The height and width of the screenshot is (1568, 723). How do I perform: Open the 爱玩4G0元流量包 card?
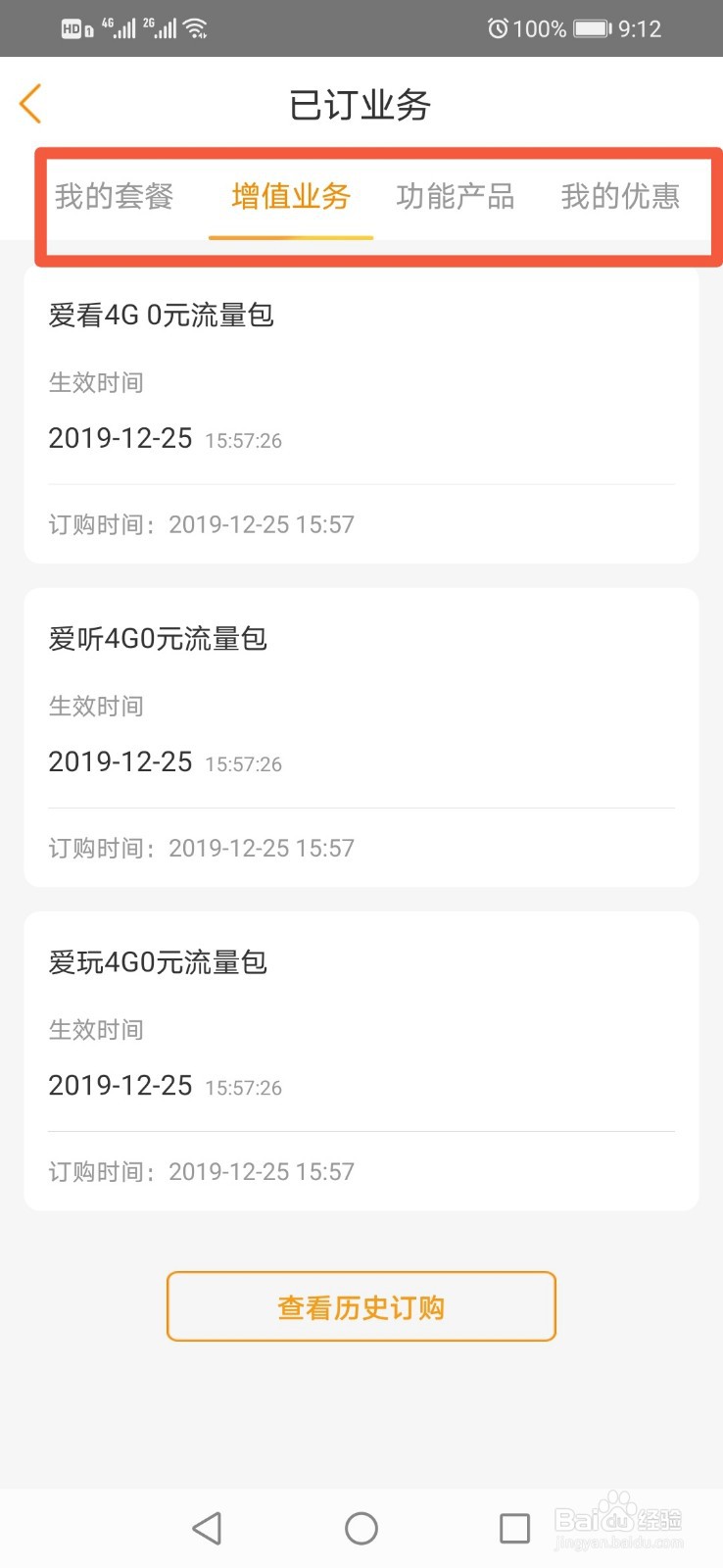[361, 1061]
